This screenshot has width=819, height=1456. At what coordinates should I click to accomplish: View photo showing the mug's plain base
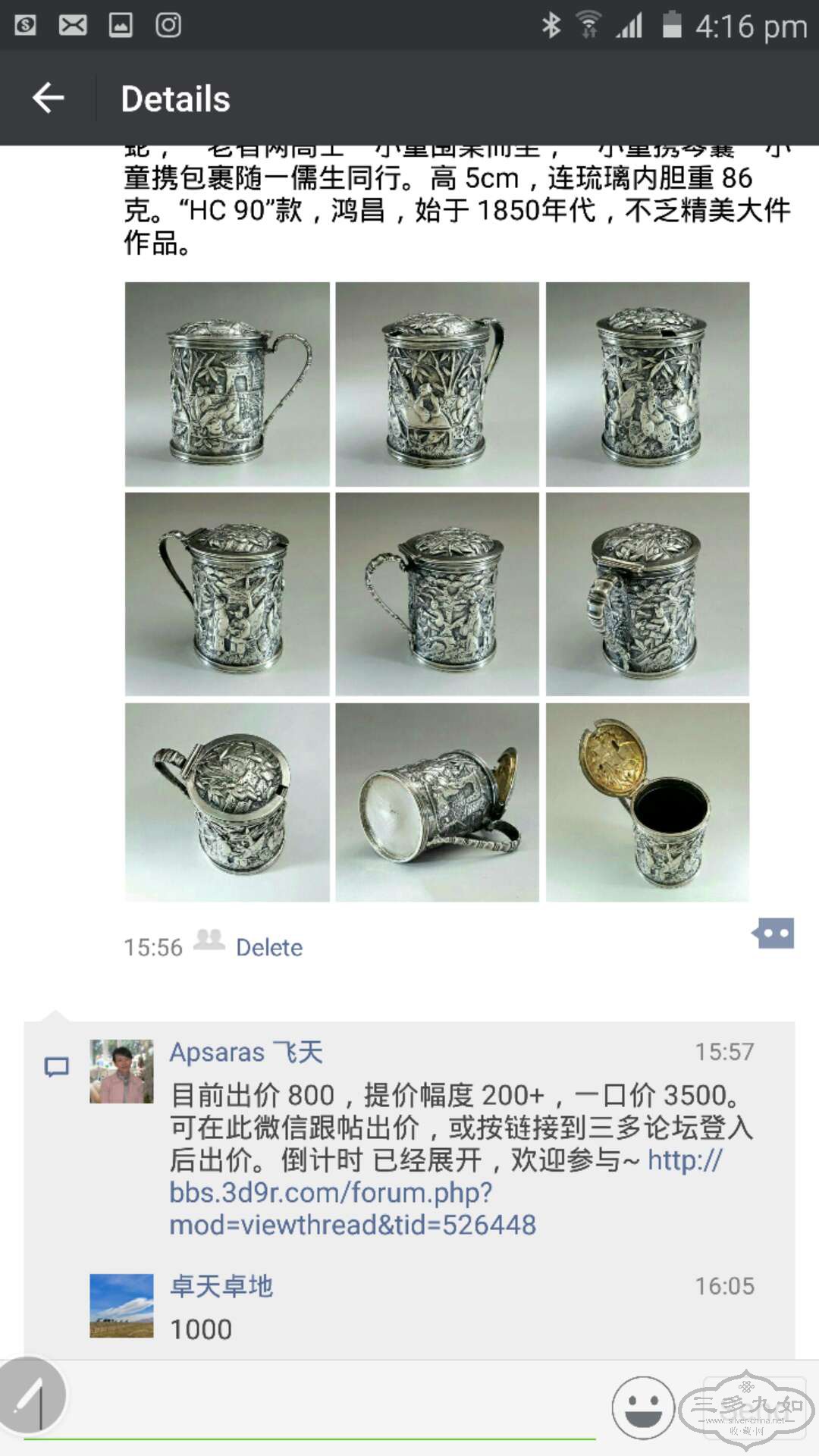(437, 802)
